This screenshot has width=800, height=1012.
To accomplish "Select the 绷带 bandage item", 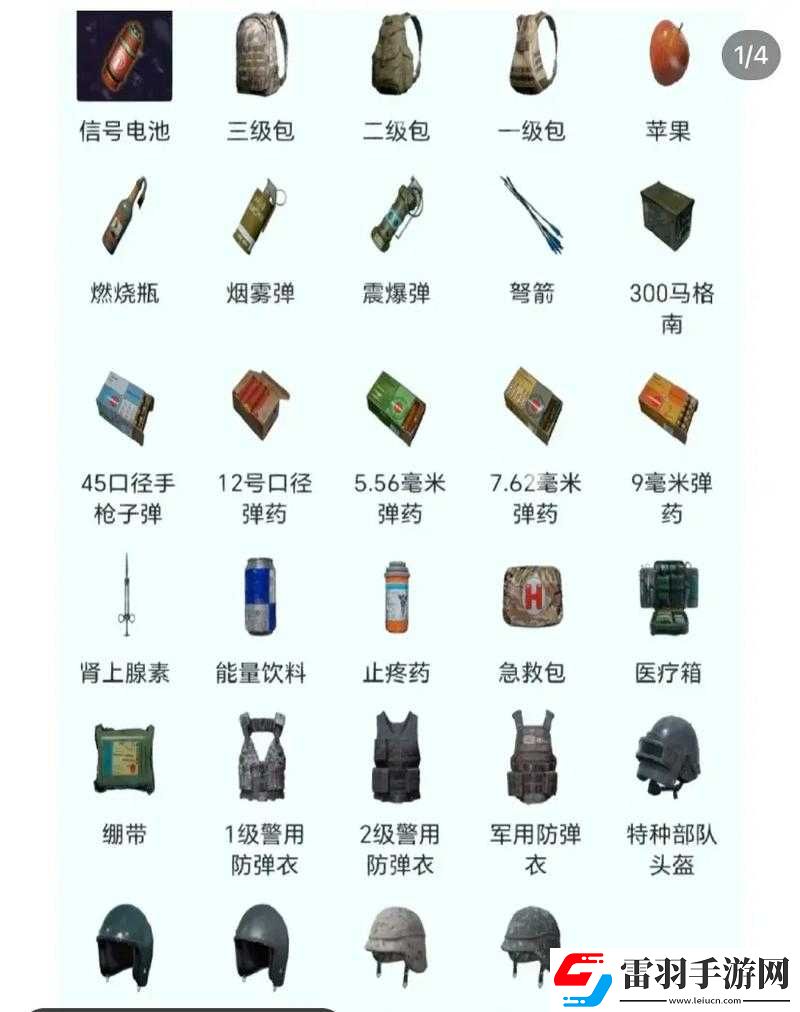I will pyautogui.click(x=120, y=758).
